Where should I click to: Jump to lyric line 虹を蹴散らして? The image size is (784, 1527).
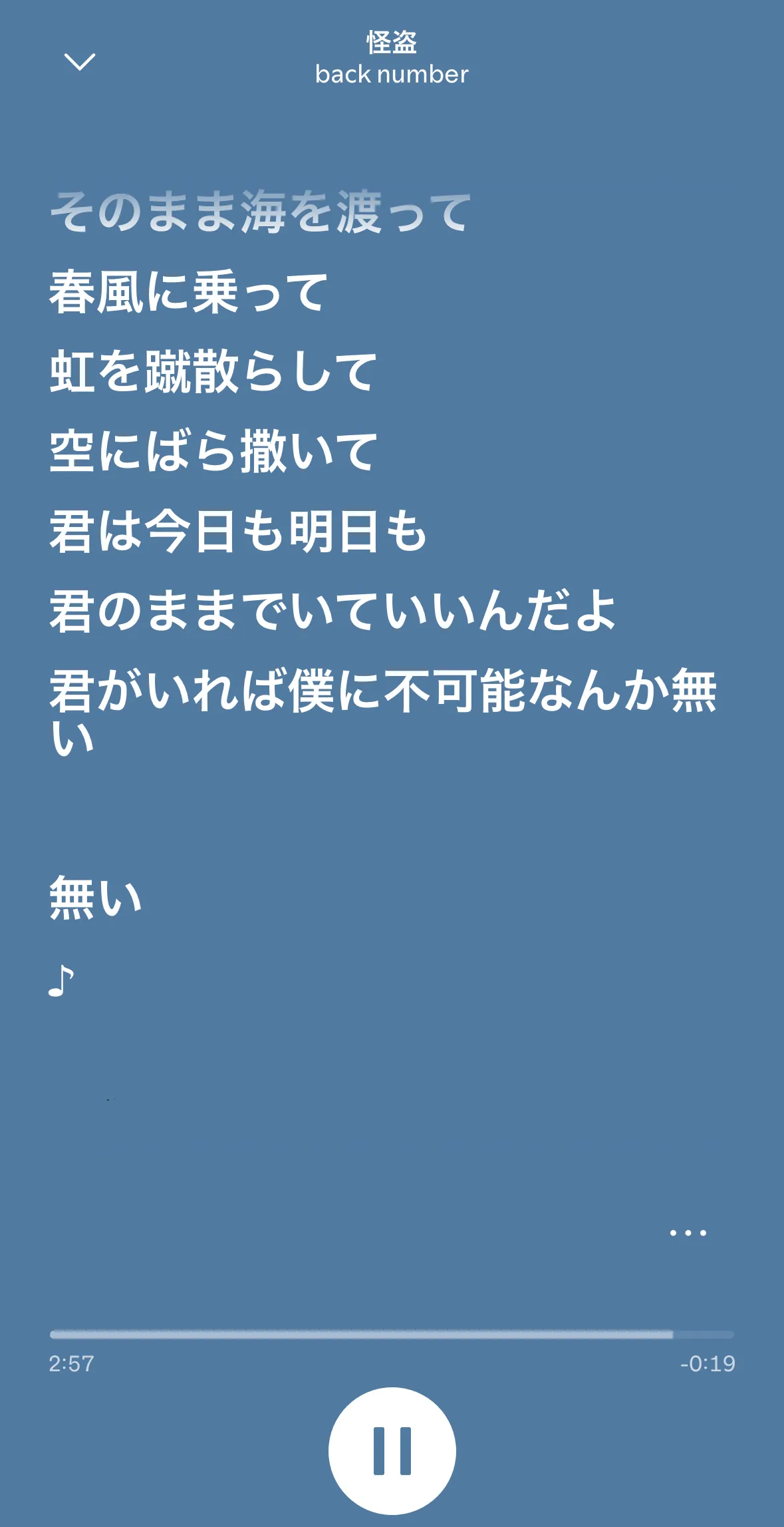tap(213, 371)
